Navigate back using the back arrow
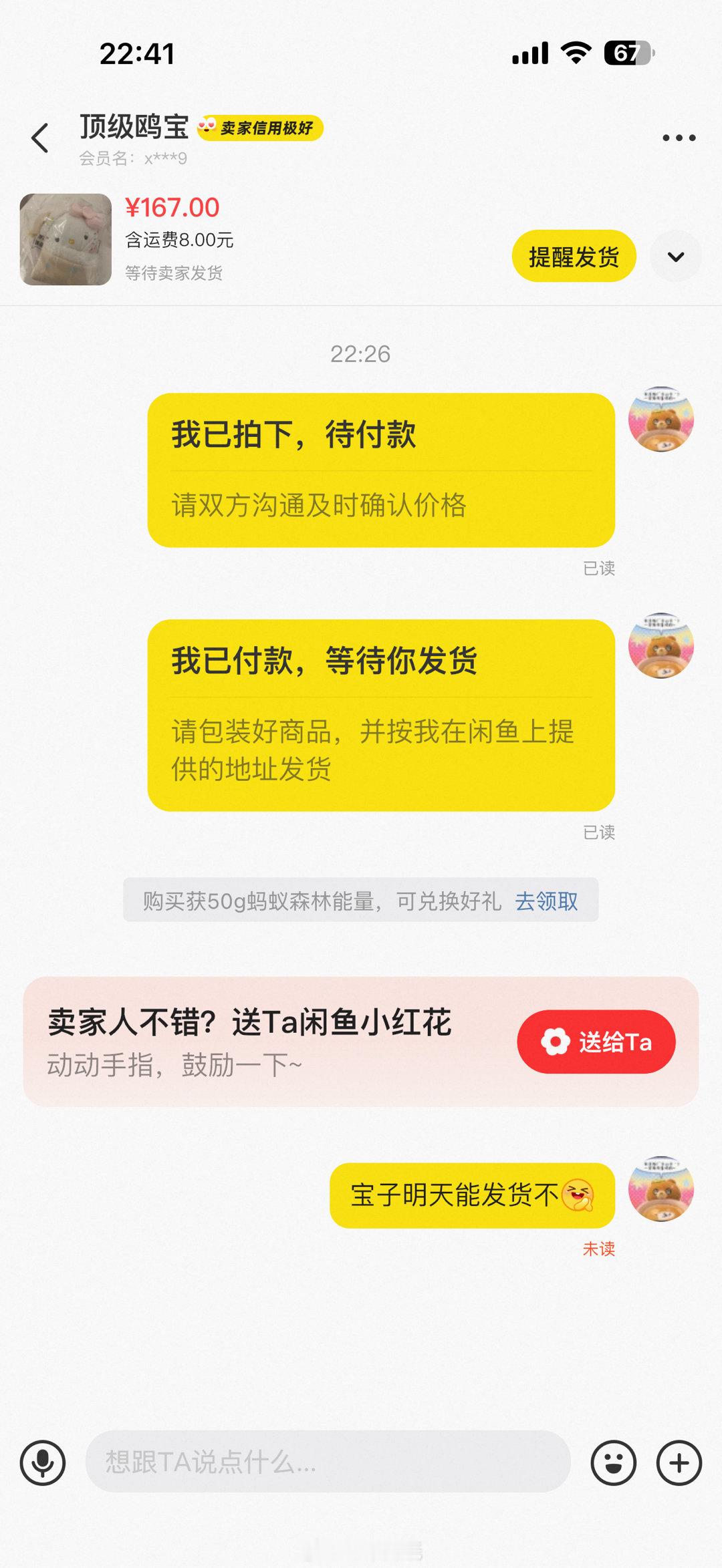The image size is (722, 1568). pos(40,137)
